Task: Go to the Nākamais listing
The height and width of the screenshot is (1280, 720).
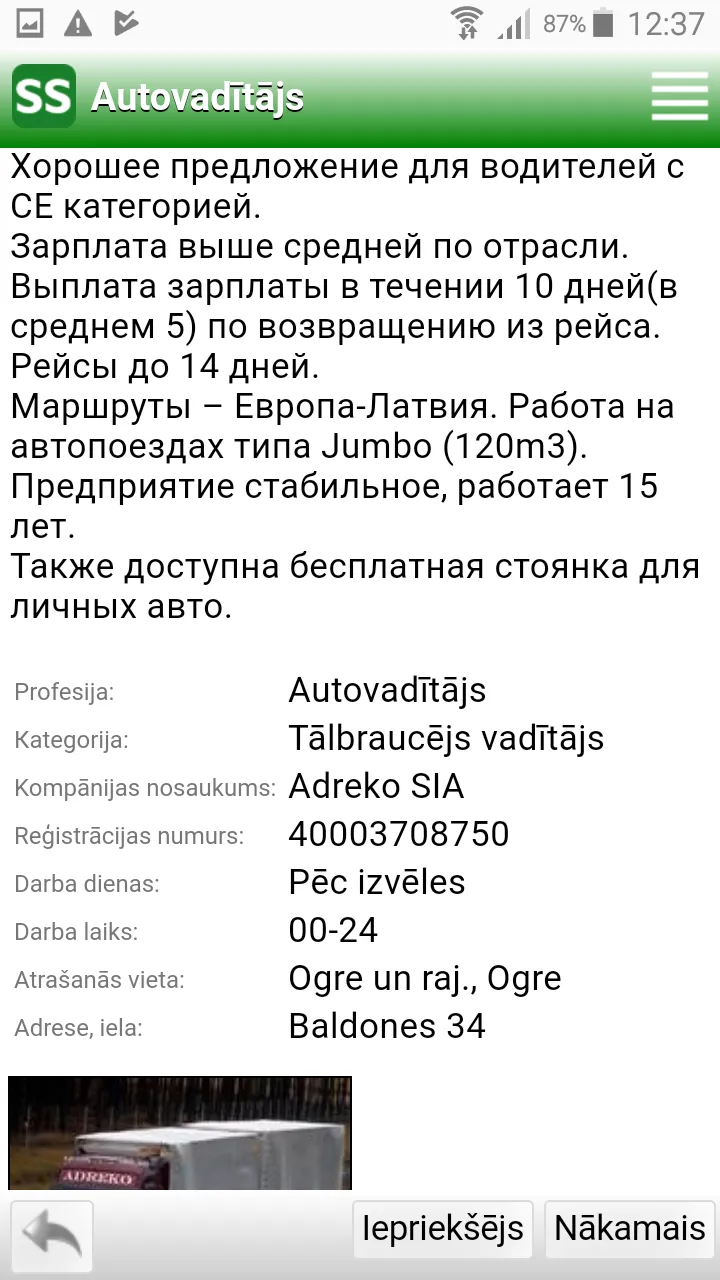Action: coord(630,1228)
